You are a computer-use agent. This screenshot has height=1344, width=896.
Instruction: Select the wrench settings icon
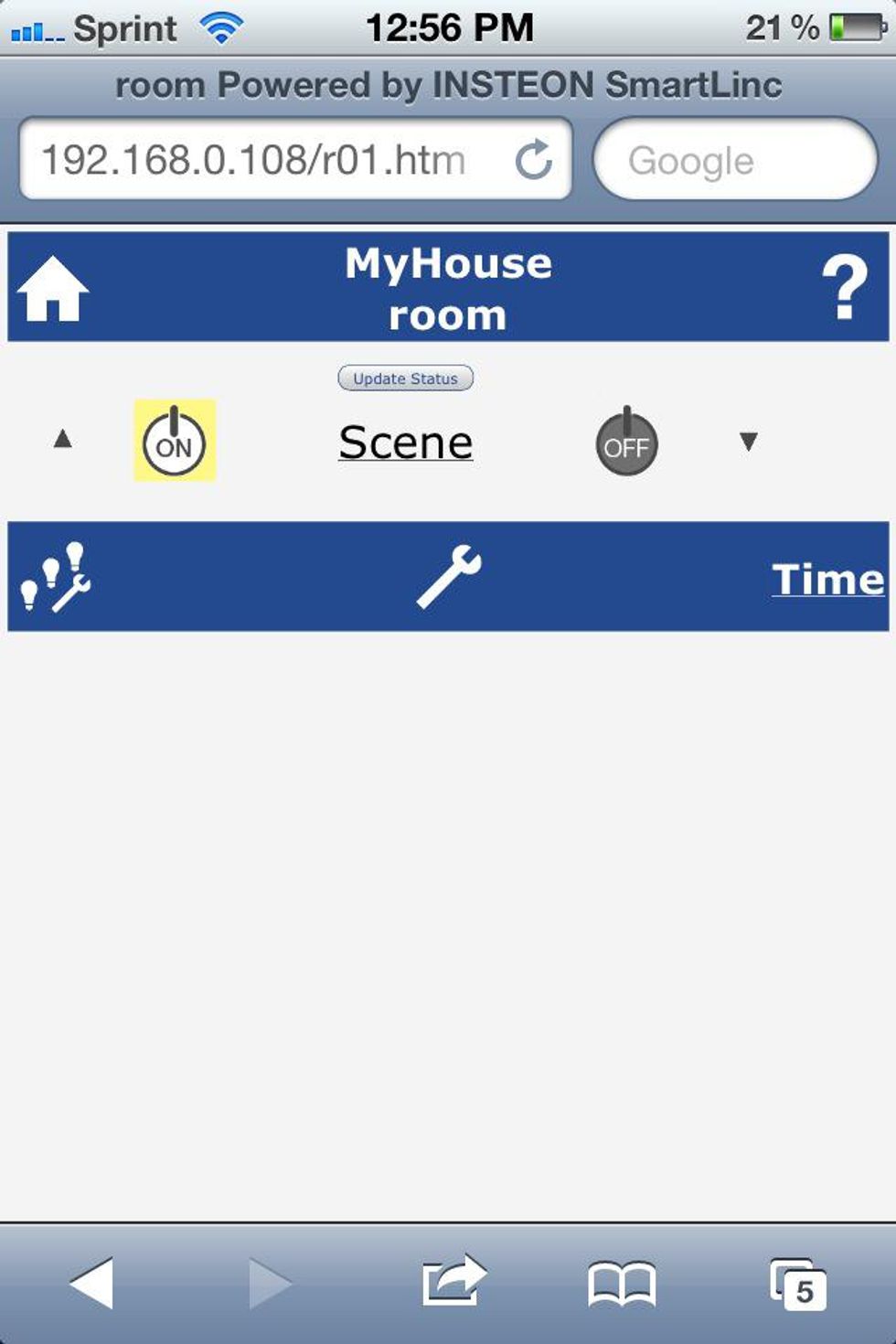click(447, 574)
